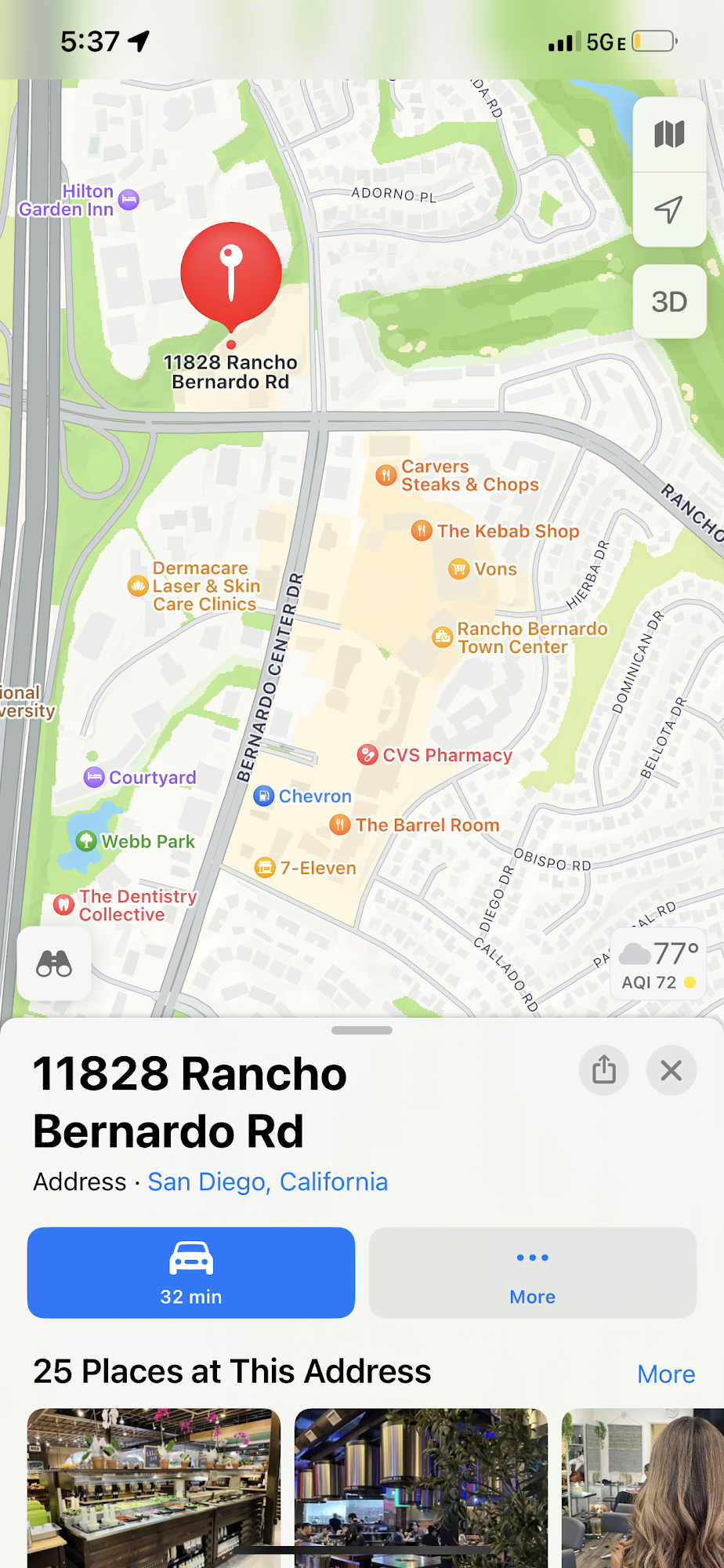724x1568 pixels.
Task: Get 32 min driving directions
Action: 191,1272
